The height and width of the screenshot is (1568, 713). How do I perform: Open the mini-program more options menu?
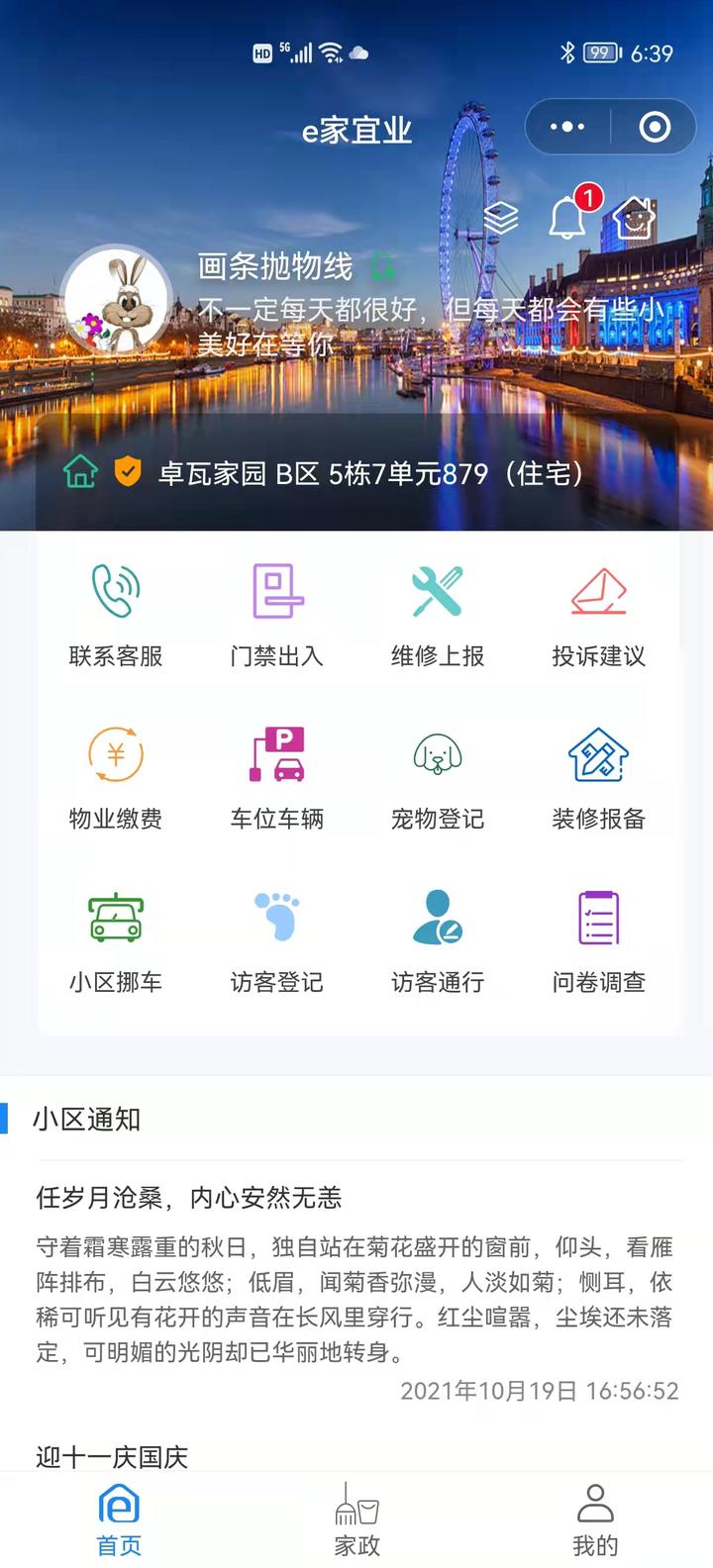tap(567, 126)
